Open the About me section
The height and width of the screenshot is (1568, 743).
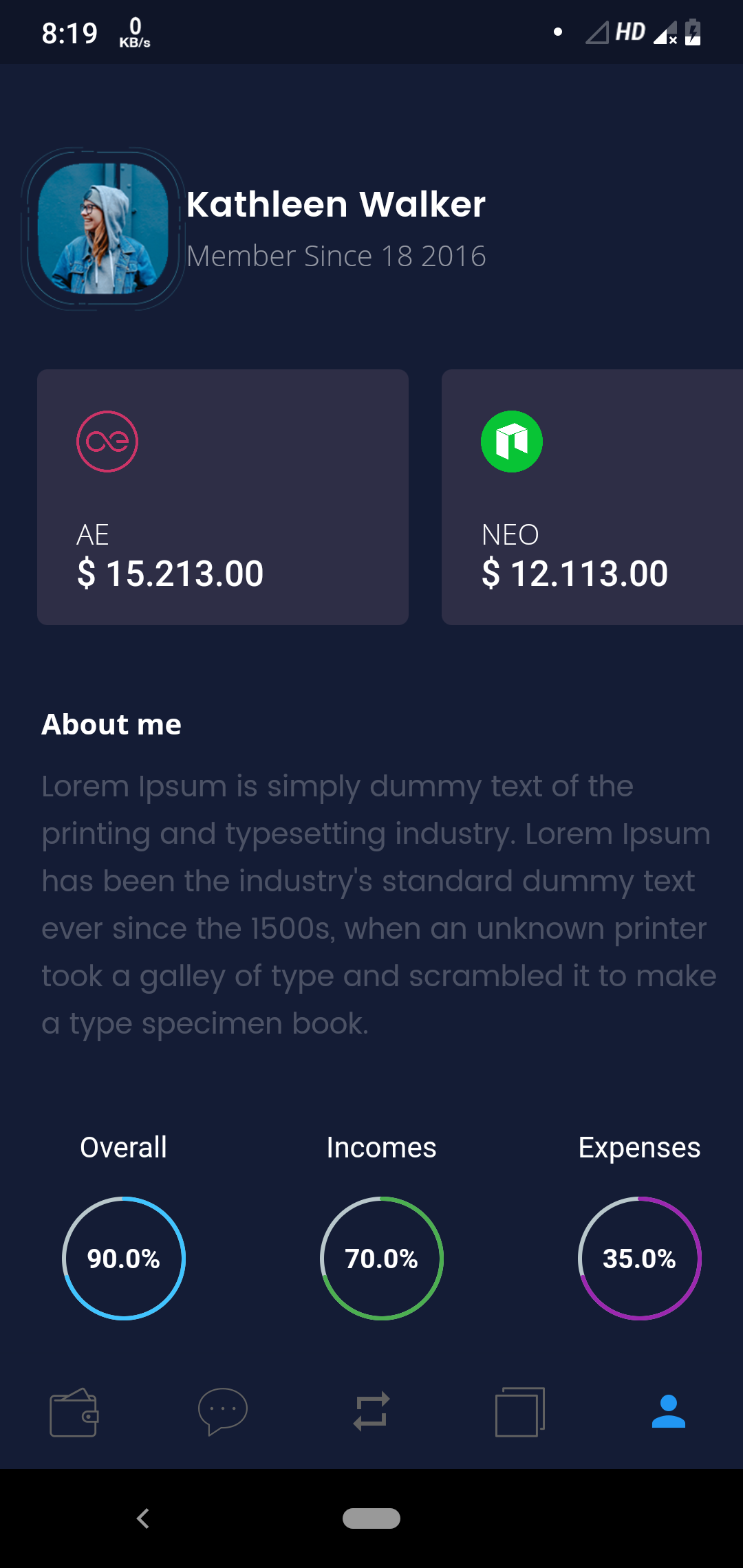tap(111, 723)
